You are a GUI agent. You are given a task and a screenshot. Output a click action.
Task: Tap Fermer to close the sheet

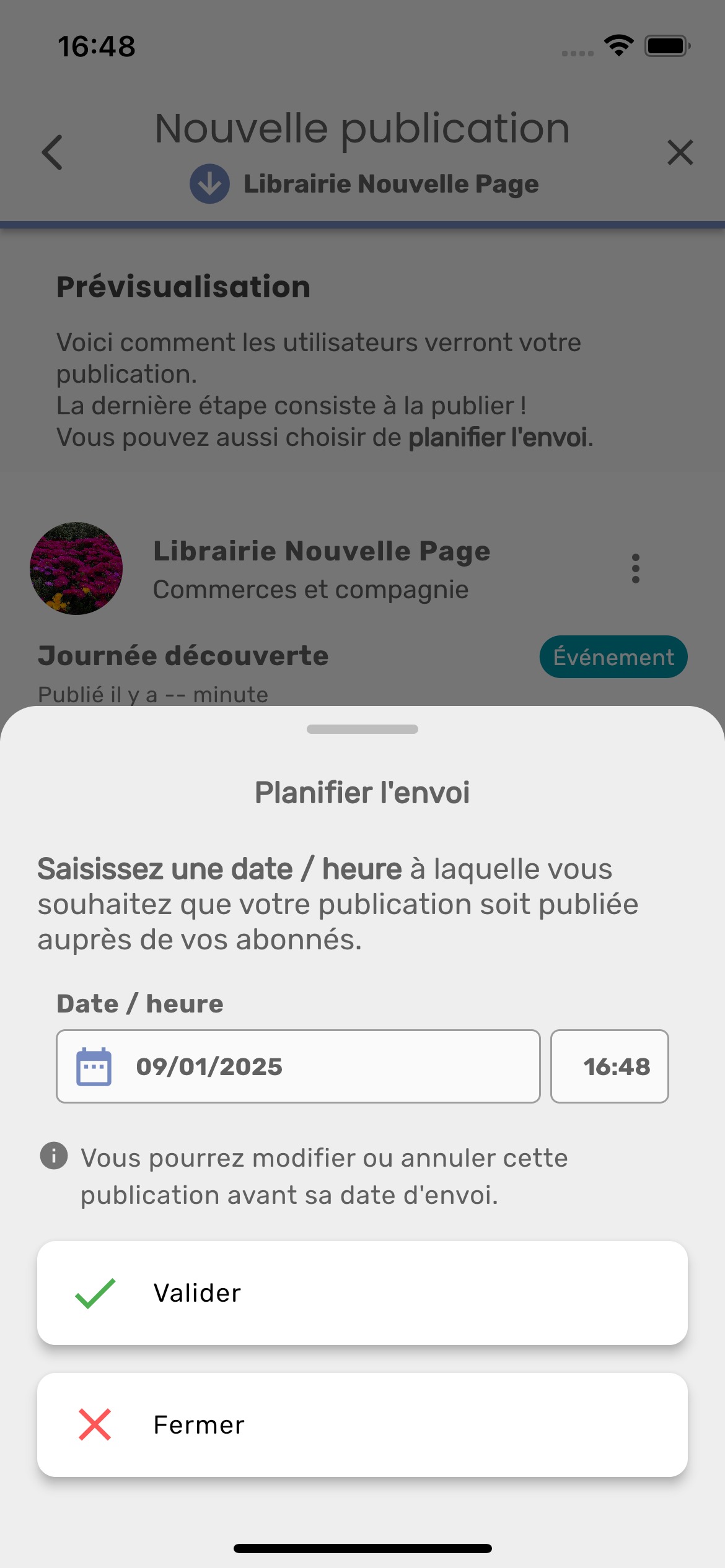click(362, 1425)
